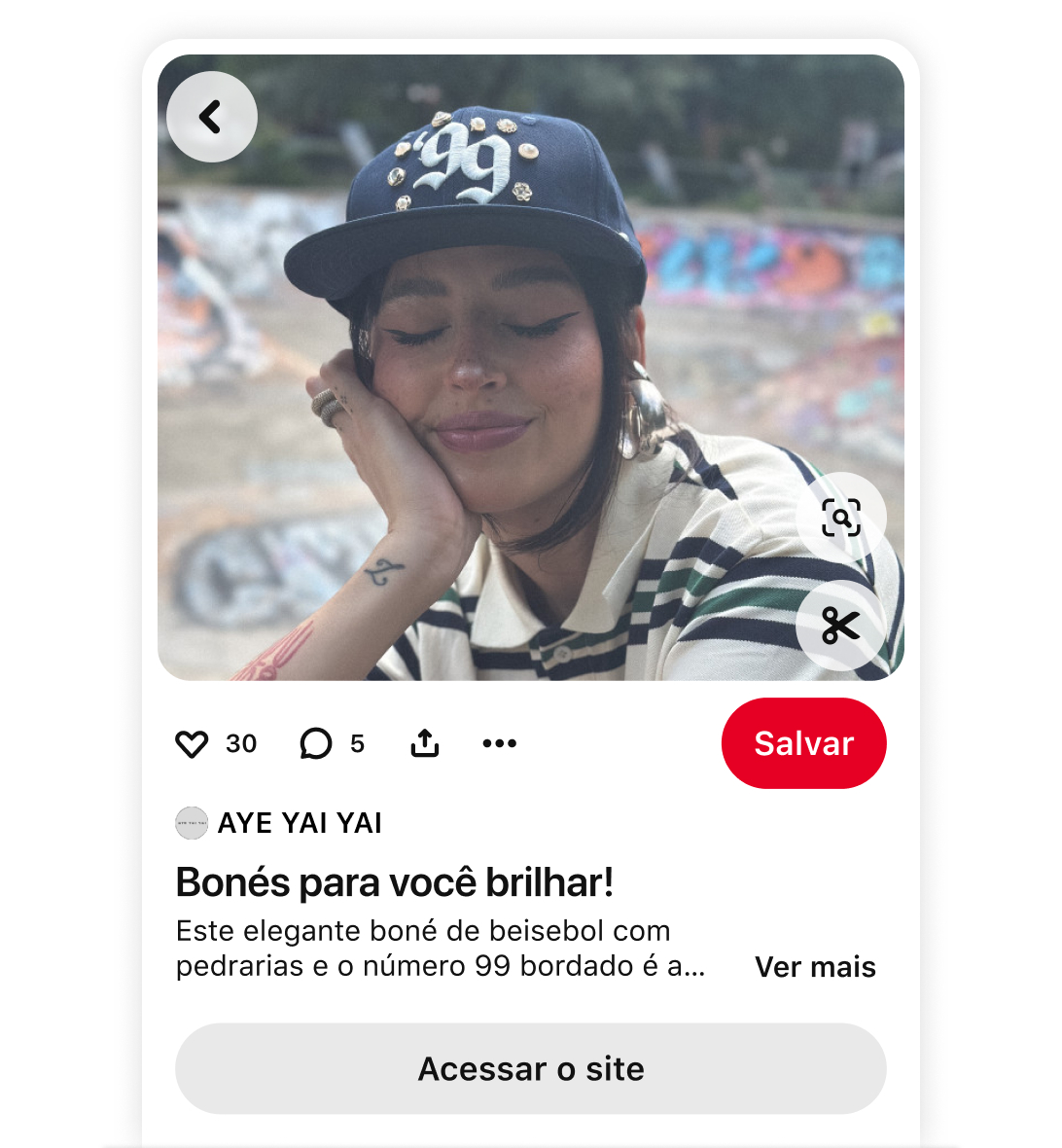Select the scissors clip tool
Screen dimensions: 1062x1148
840,627
